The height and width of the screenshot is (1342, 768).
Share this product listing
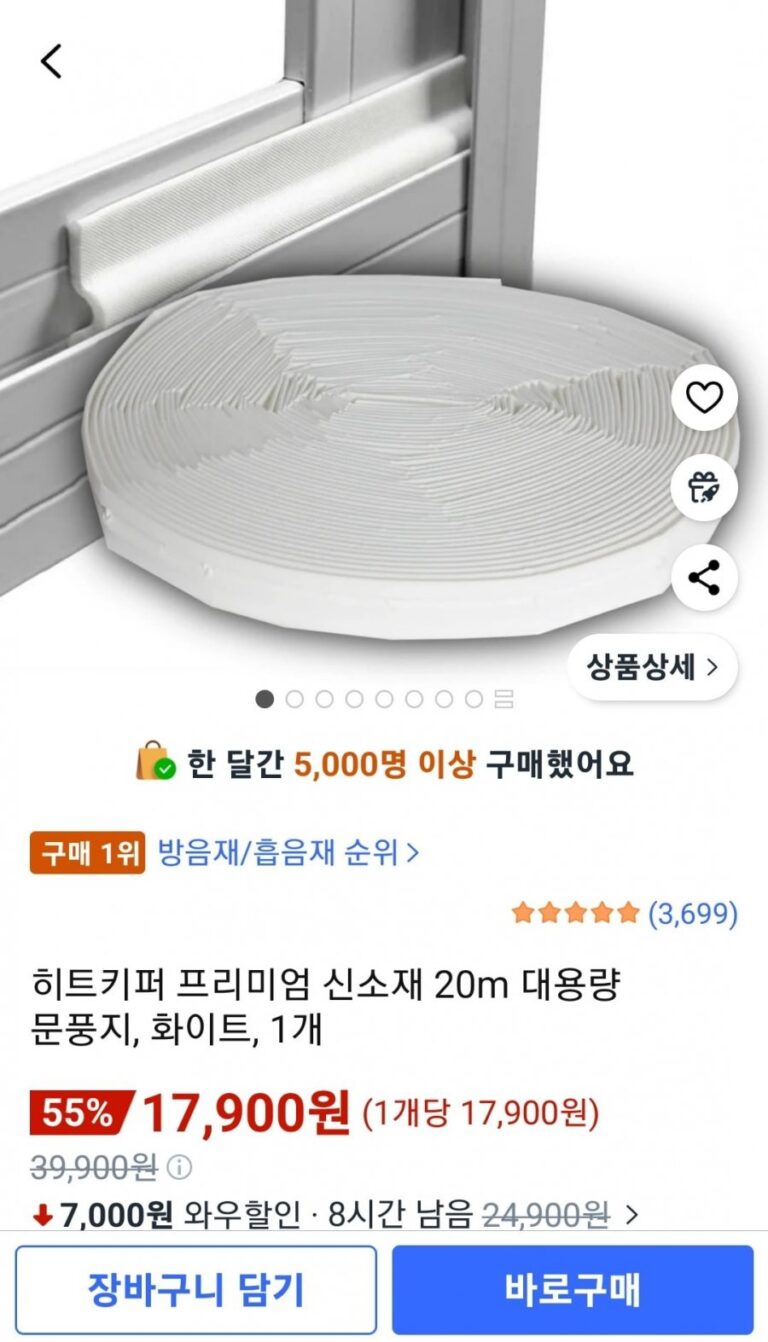click(x=704, y=577)
